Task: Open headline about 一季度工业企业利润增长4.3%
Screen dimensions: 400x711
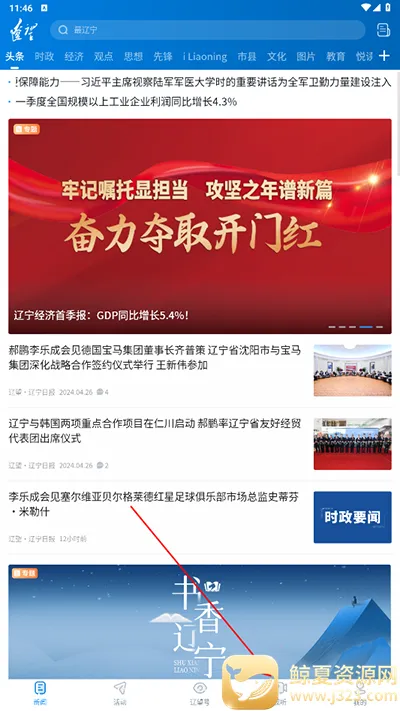Action: [x=126, y=102]
